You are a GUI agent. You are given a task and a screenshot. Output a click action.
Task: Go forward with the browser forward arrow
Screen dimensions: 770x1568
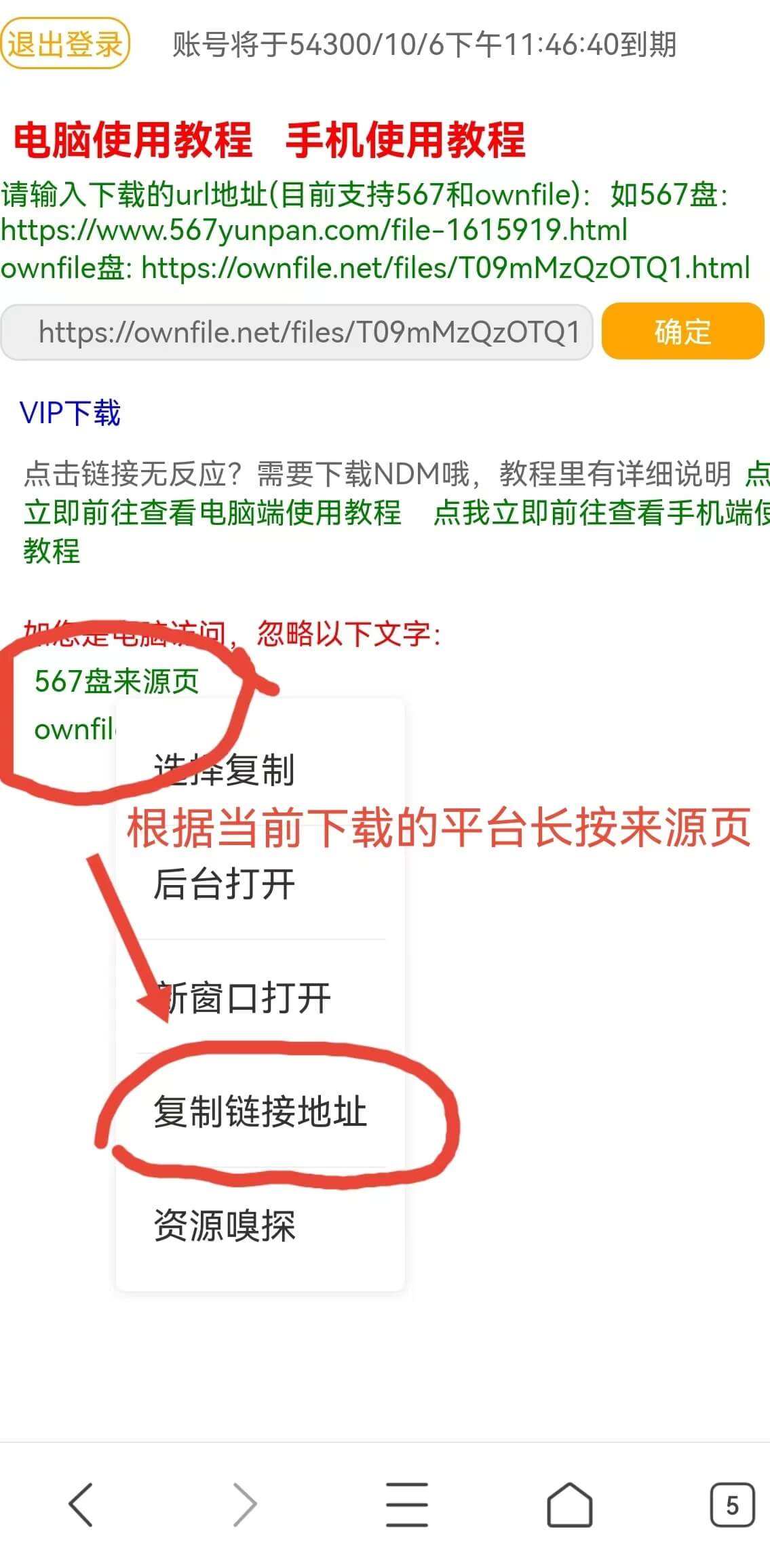[x=244, y=1504]
